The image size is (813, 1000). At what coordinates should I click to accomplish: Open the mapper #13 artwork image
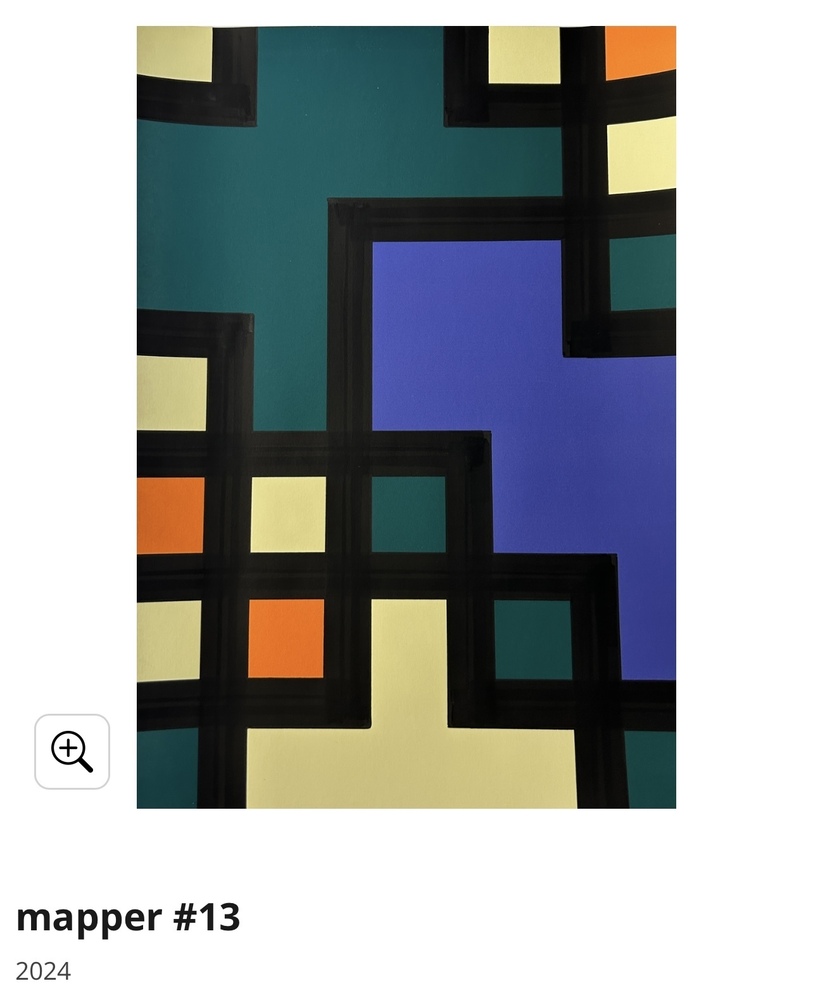[x=406, y=417]
